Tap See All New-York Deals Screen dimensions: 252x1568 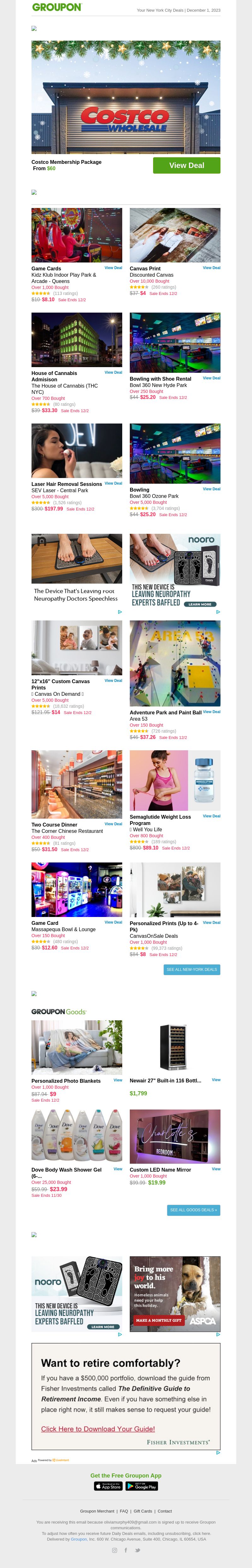click(x=192, y=969)
